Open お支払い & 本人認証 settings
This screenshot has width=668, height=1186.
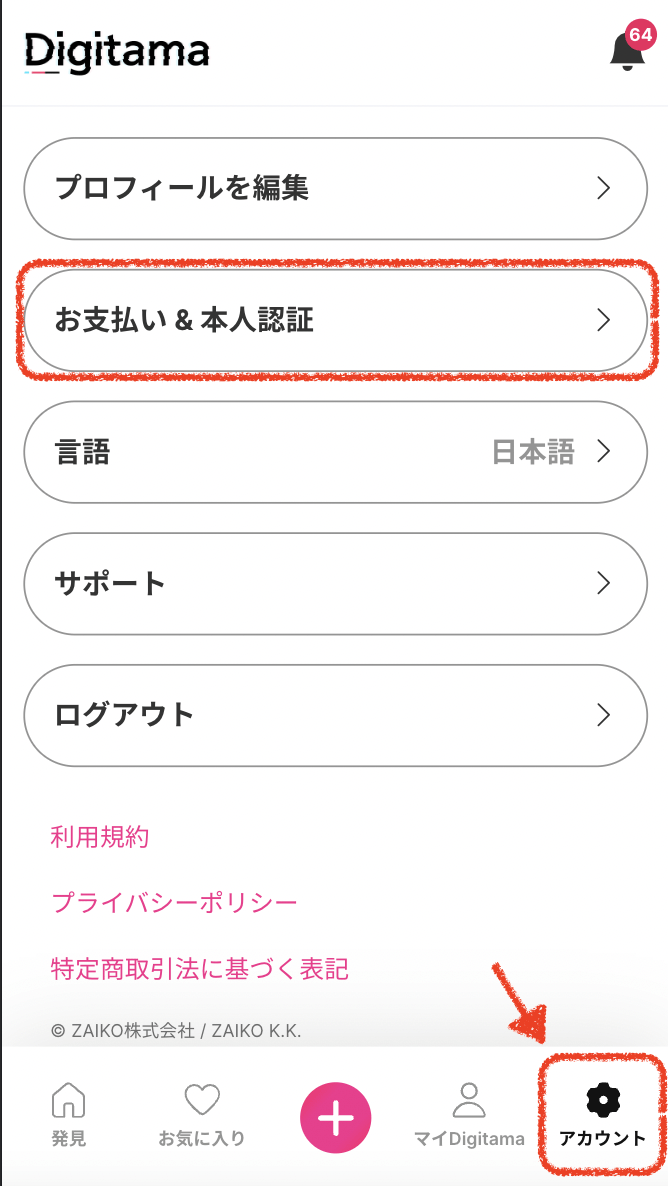click(x=335, y=320)
